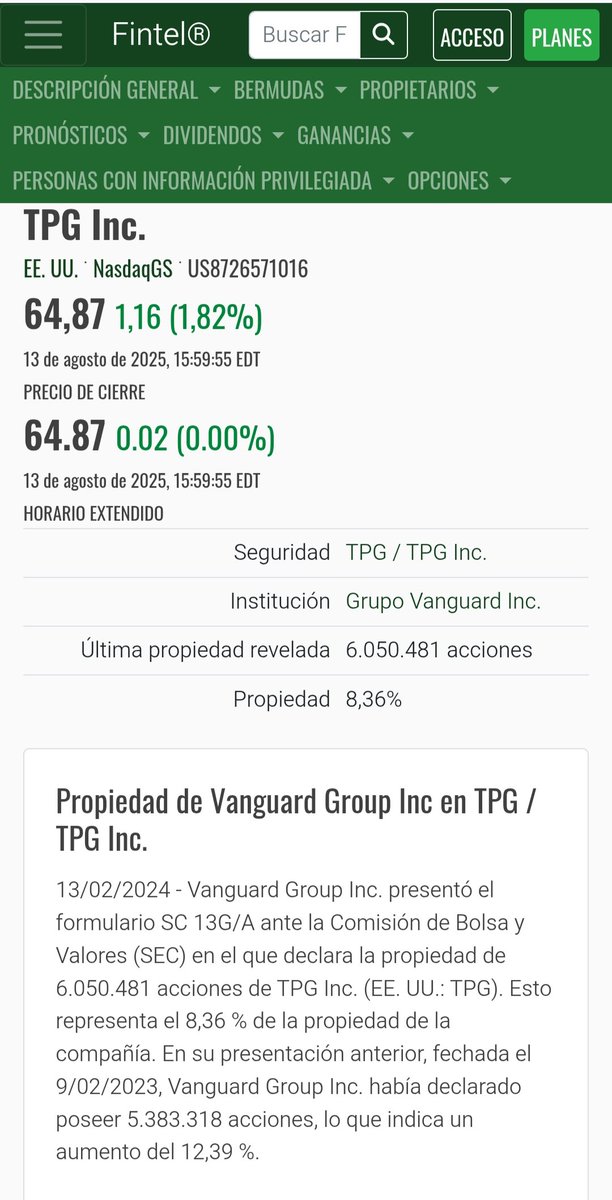Expand the Pronósticos dropdown

point(81,135)
